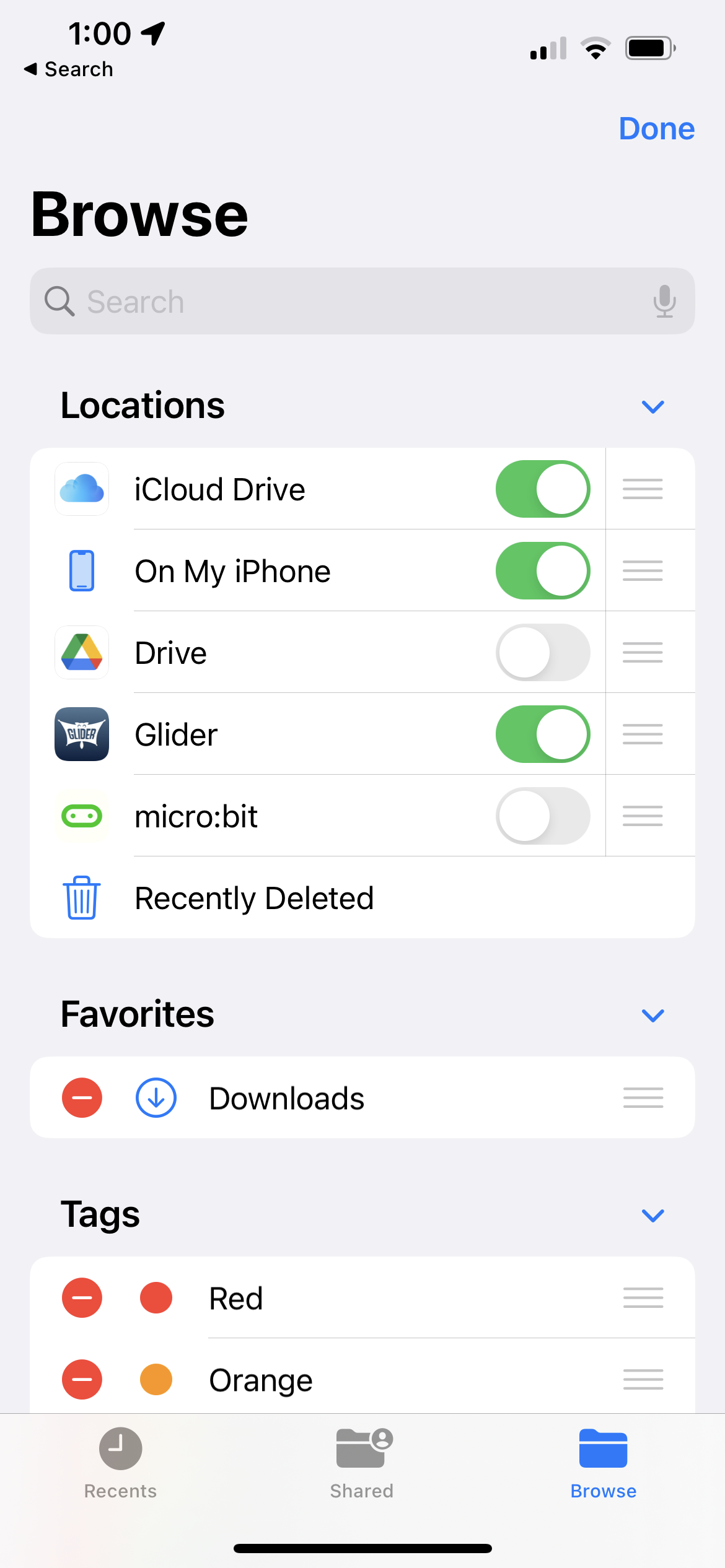
Task: Tap the microphone in the search bar
Action: pos(664,302)
